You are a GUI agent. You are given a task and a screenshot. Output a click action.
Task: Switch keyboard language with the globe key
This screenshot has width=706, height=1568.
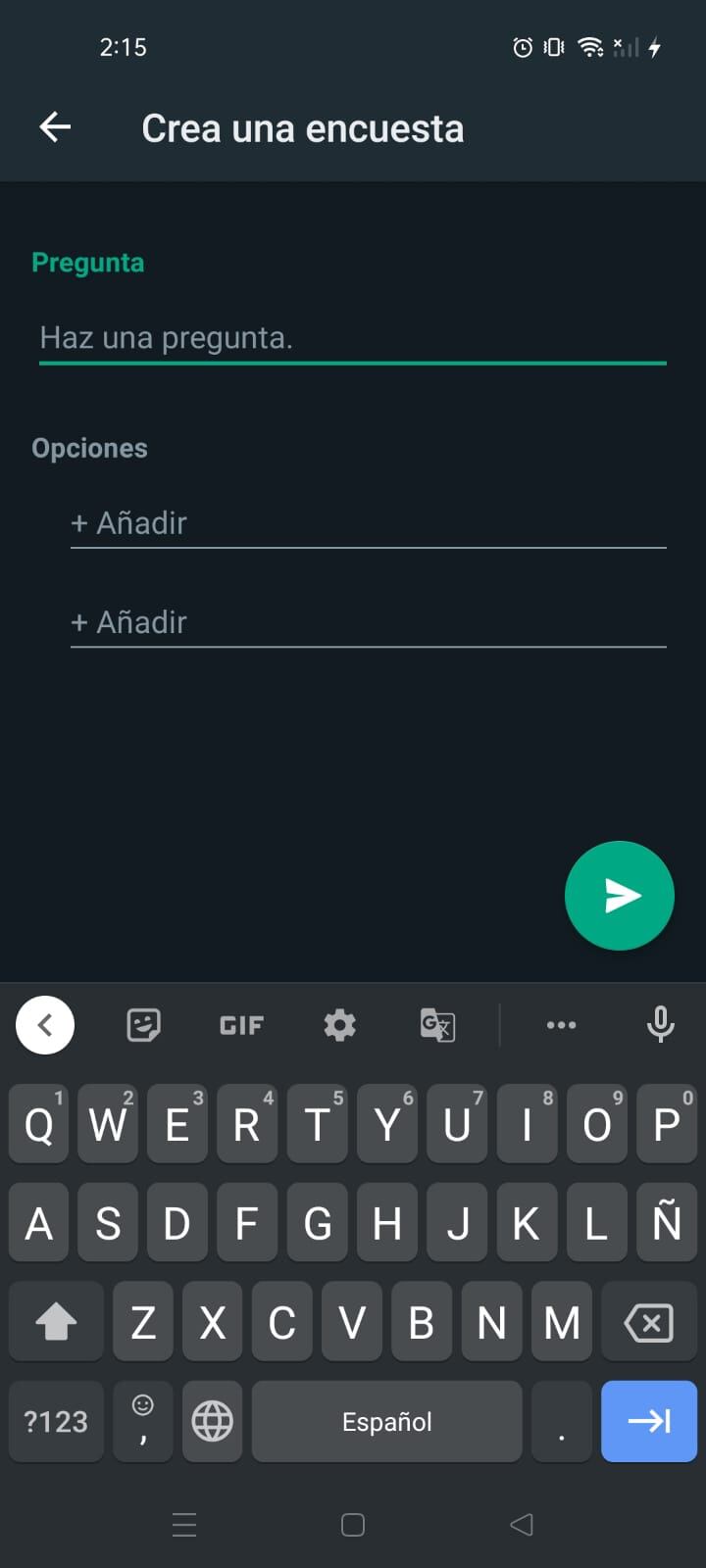click(212, 1420)
